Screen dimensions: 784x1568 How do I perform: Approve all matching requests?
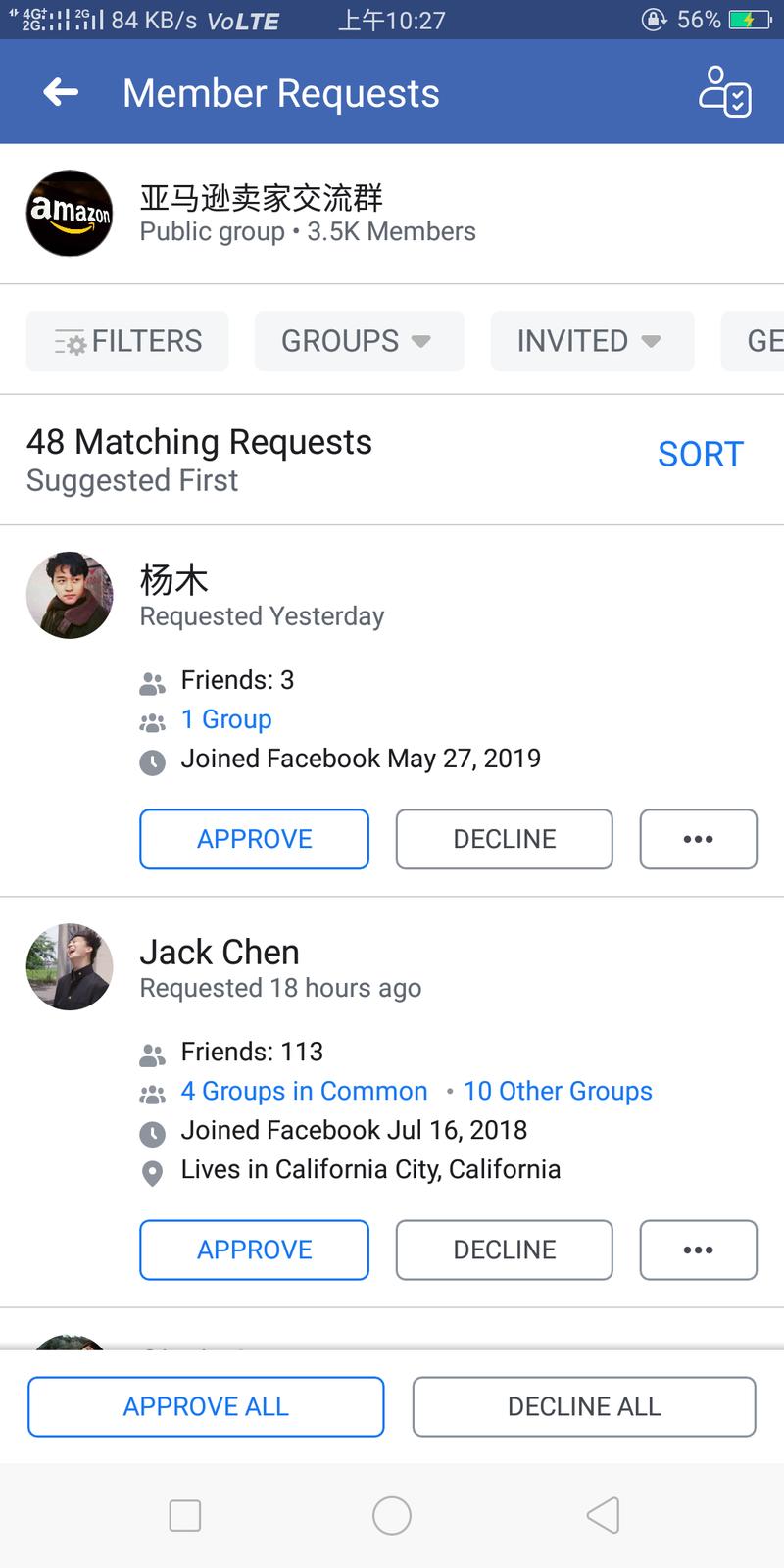(206, 1406)
